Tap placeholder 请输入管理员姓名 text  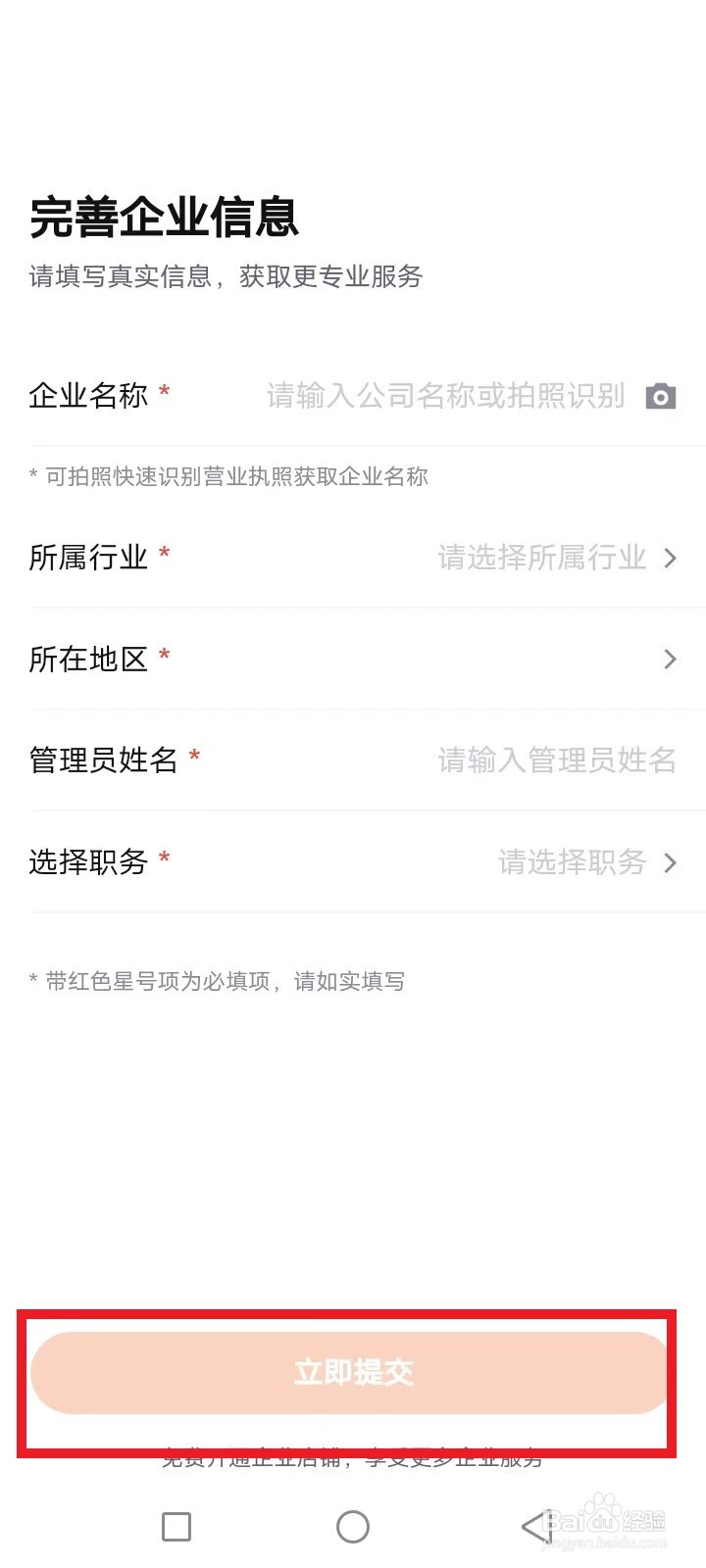(556, 760)
